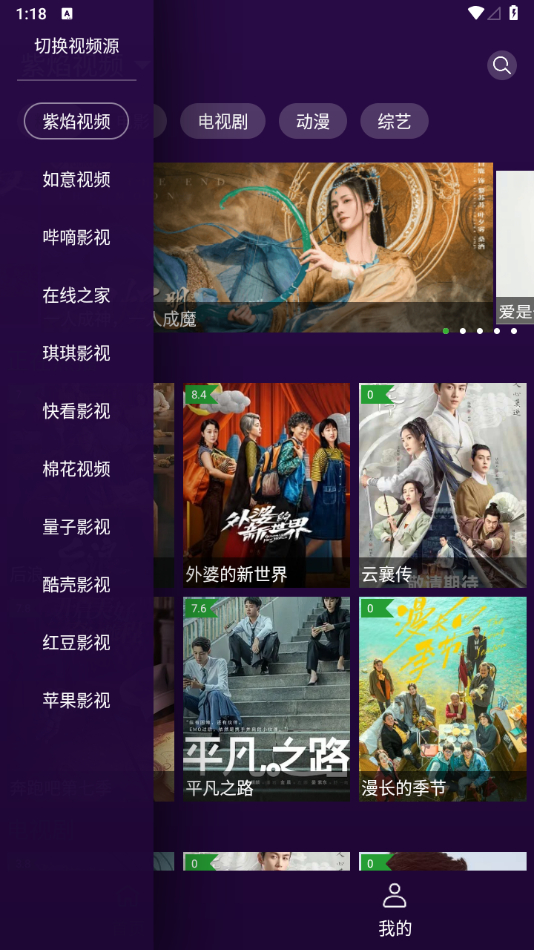
Task: Open the 综艺 category
Action: click(395, 121)
